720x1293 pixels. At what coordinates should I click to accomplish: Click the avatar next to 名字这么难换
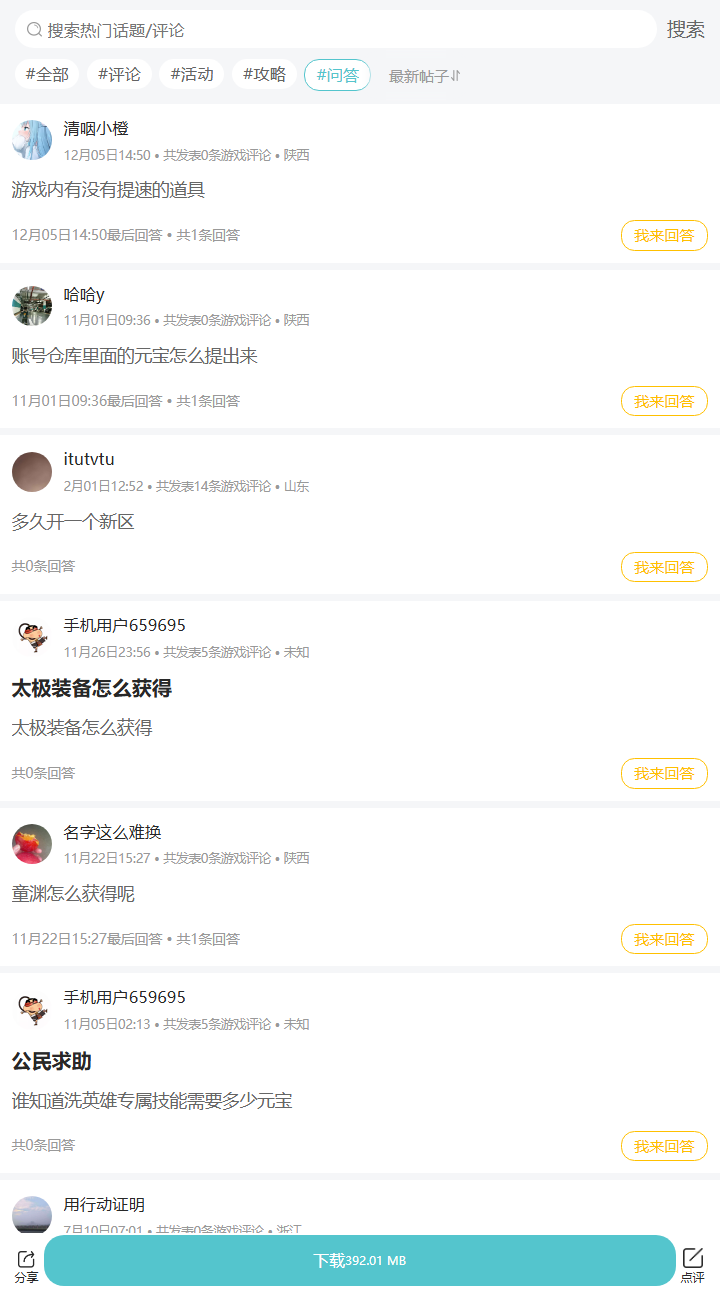(x=32, y=844)
